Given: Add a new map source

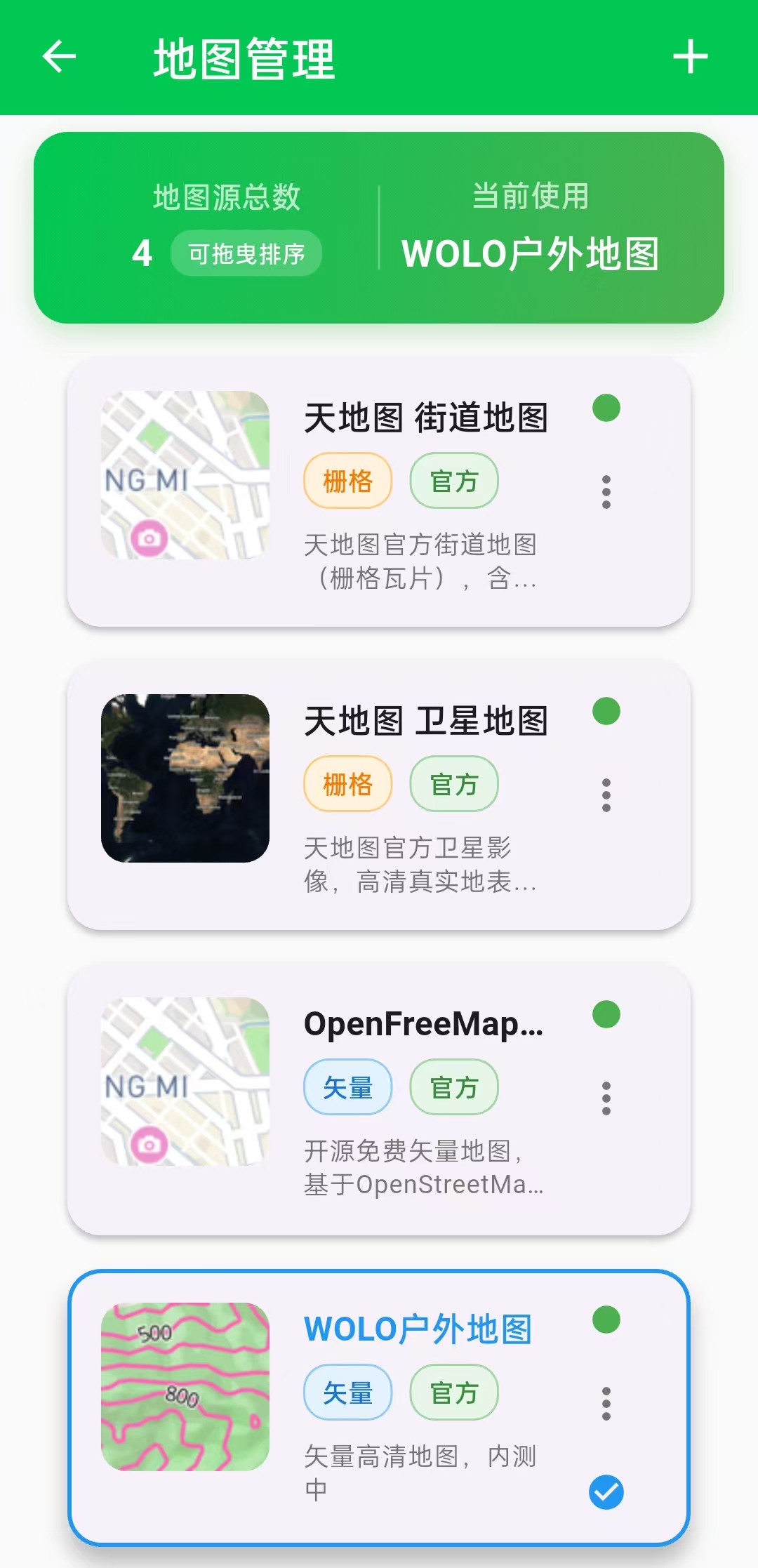Looking at the screenshot, I should click(x=690, y=57).
